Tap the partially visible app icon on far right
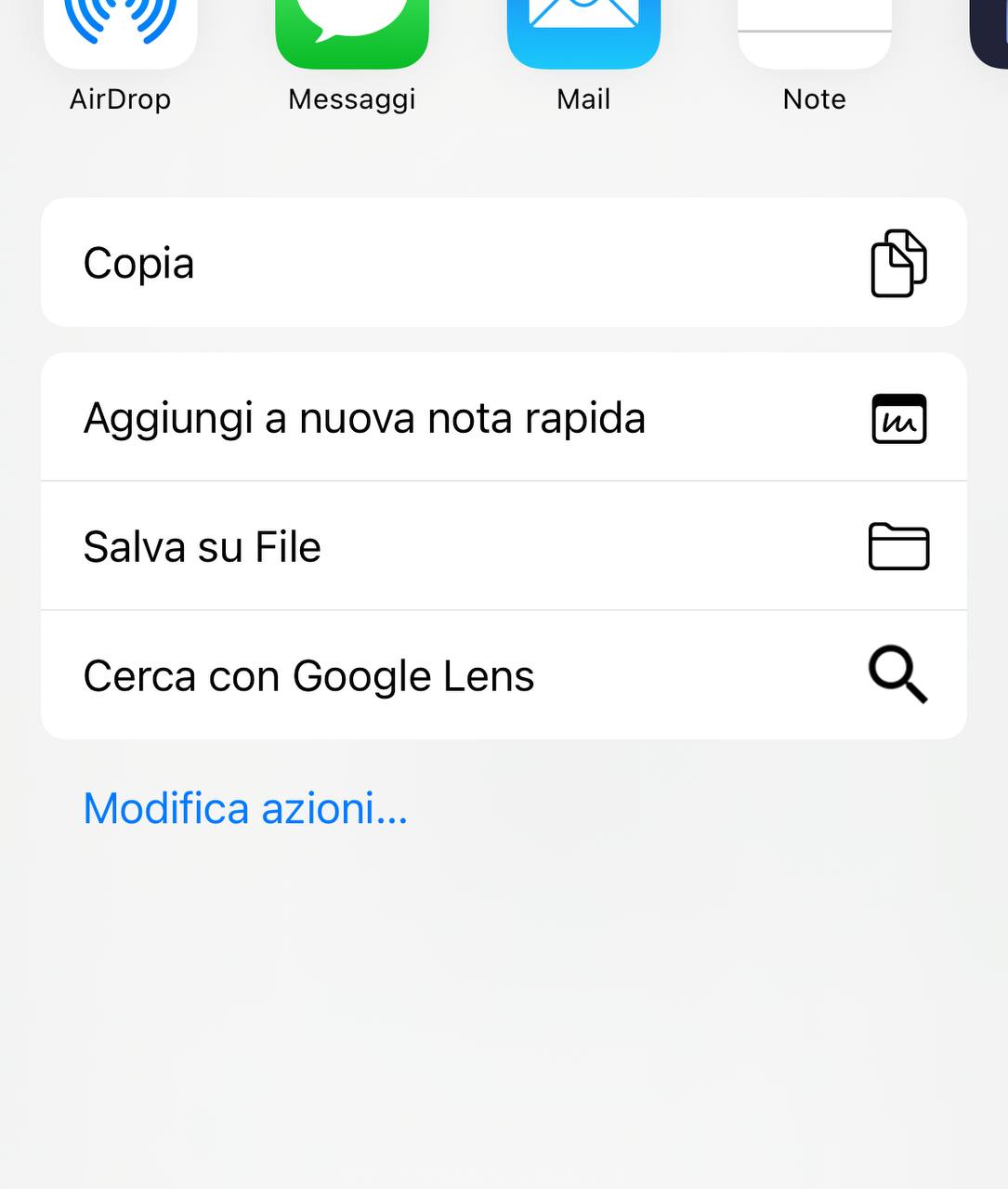Viewport: 1008px width, 1189px height. (996, 23)
